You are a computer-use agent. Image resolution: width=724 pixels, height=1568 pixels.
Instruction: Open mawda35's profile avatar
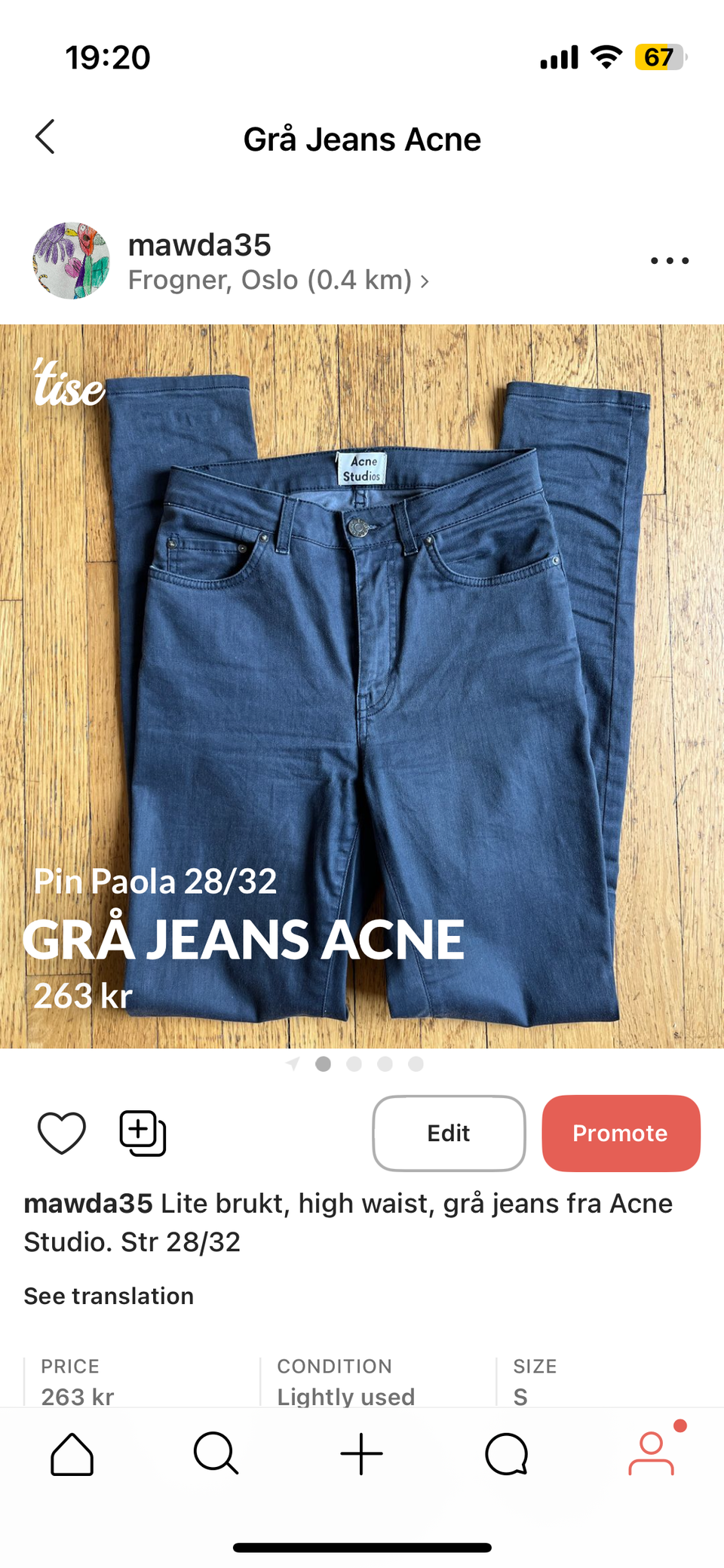tap(71, 261)
